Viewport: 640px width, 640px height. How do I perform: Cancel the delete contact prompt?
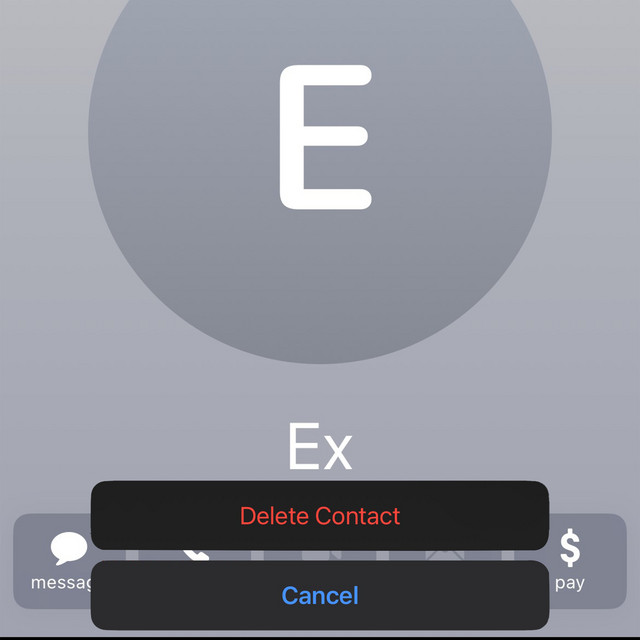click(x=320, y=595)
